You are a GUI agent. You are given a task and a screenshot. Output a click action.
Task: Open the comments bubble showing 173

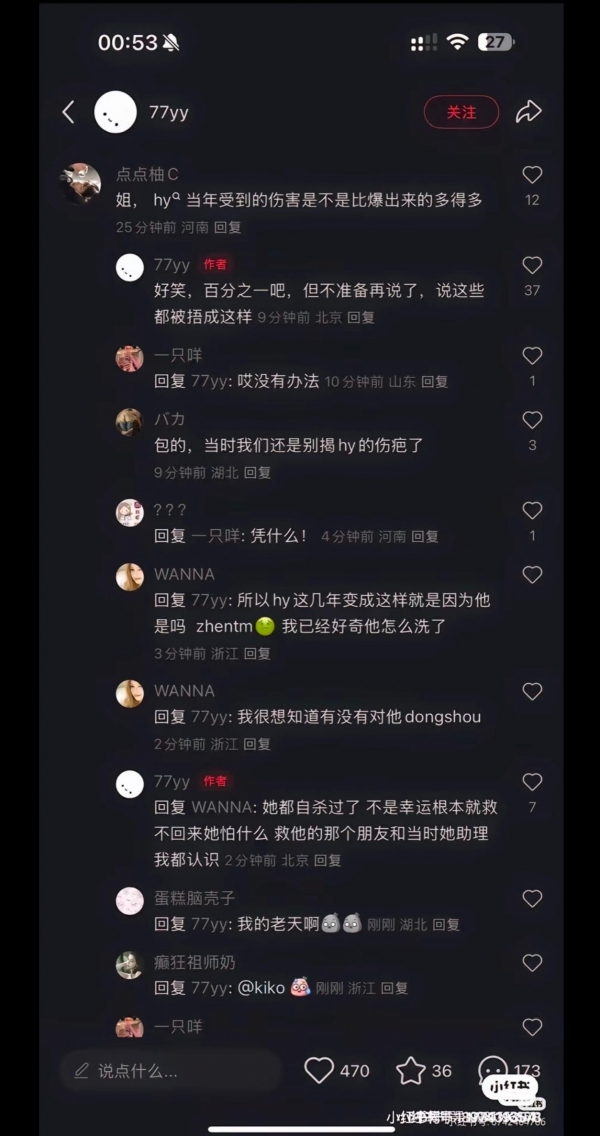[493, 1070]
